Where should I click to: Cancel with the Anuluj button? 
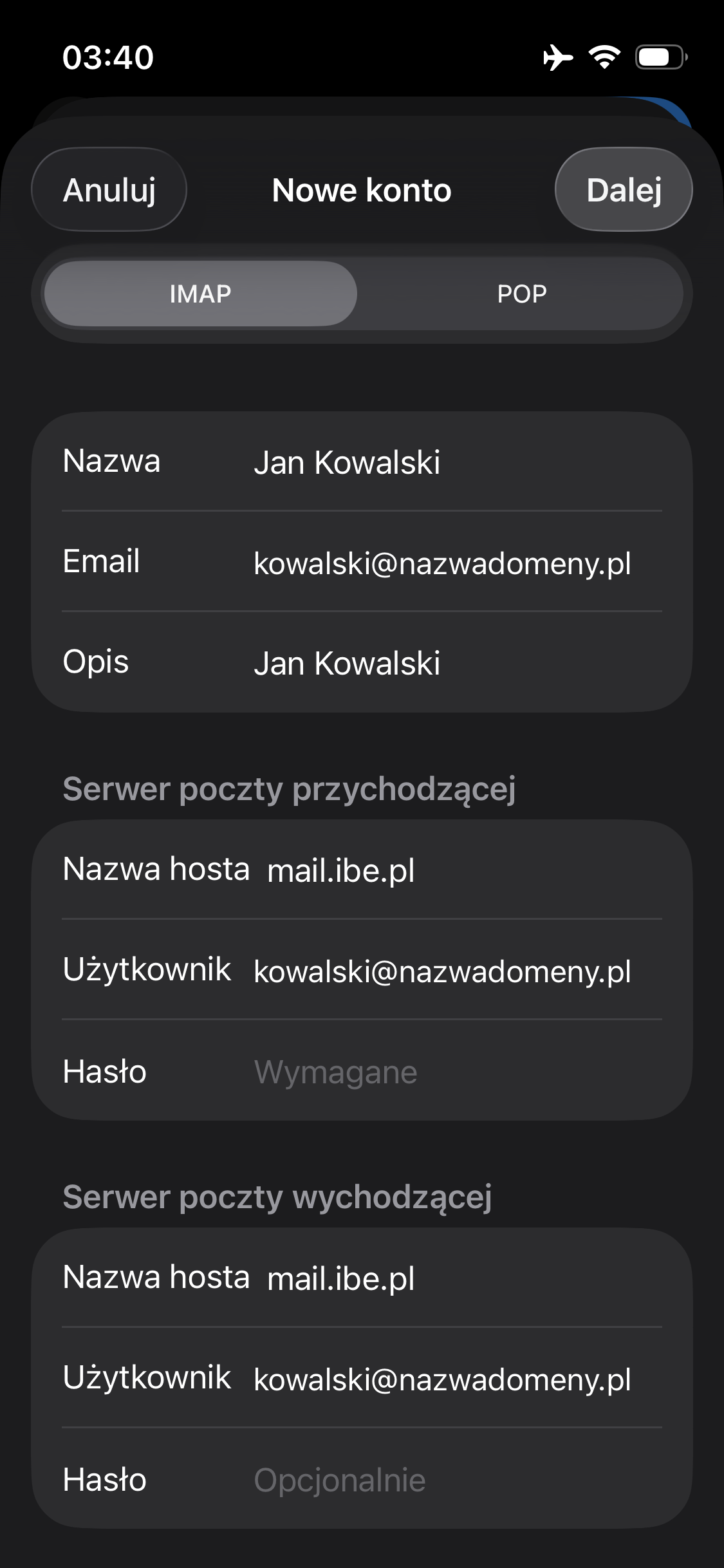click(x=109, y=190)
